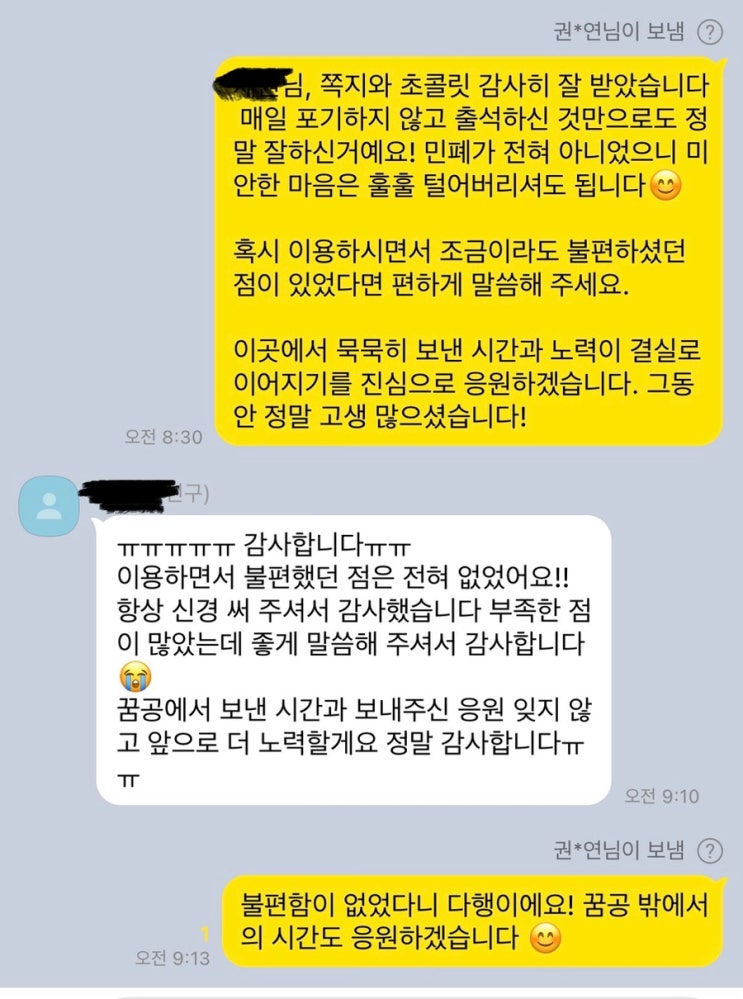Viewport: 743px width, 999px height.
Task: Tap the help icon above the chocolate thank-you message
Action: (709, 32)
